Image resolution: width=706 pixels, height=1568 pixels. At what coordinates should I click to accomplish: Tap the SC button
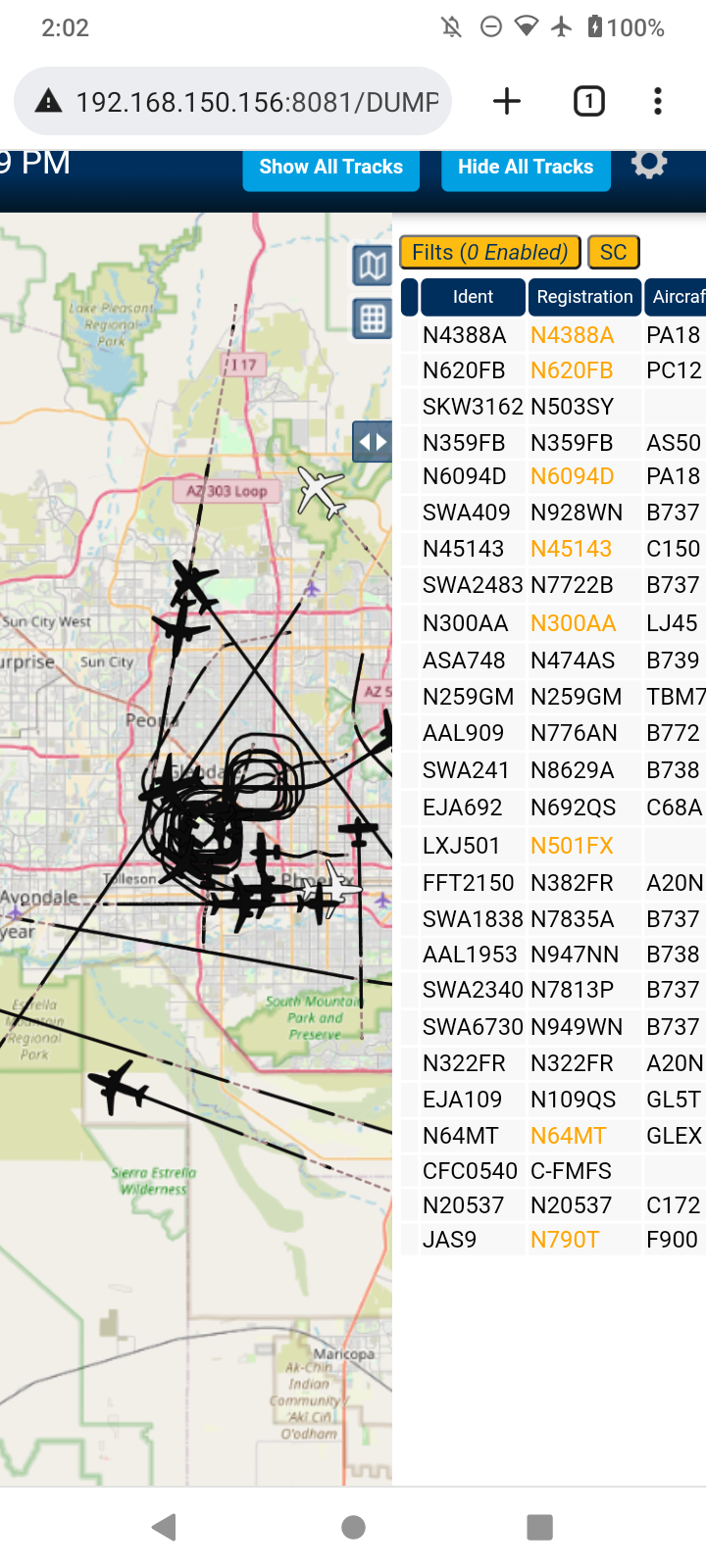tap(614, 253)
